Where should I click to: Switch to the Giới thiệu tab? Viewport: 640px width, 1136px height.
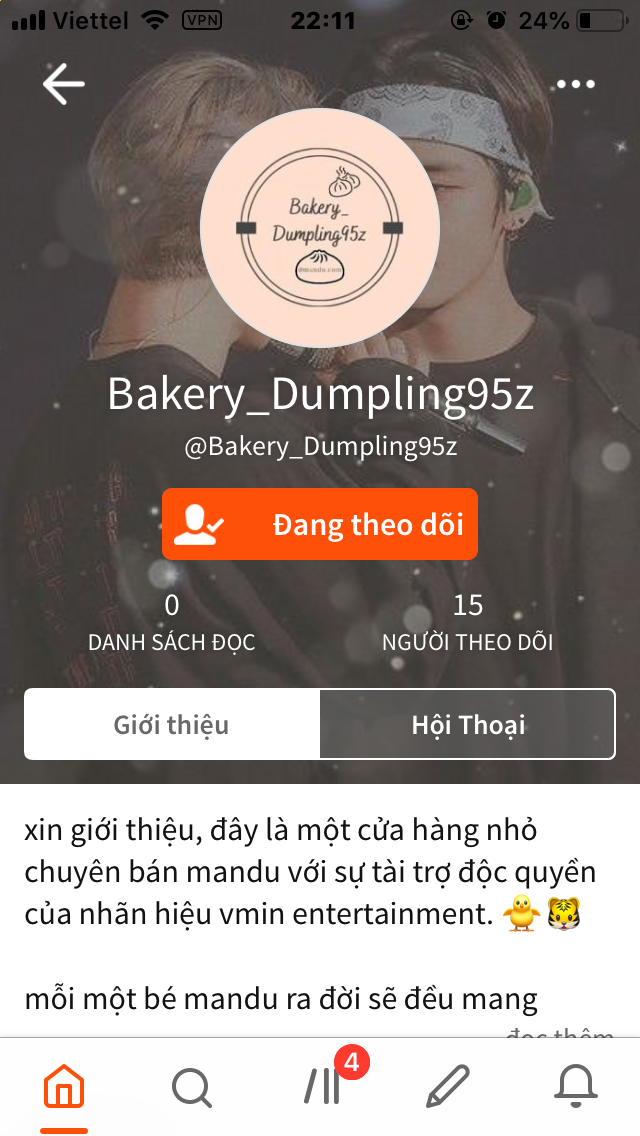(172, 725)
